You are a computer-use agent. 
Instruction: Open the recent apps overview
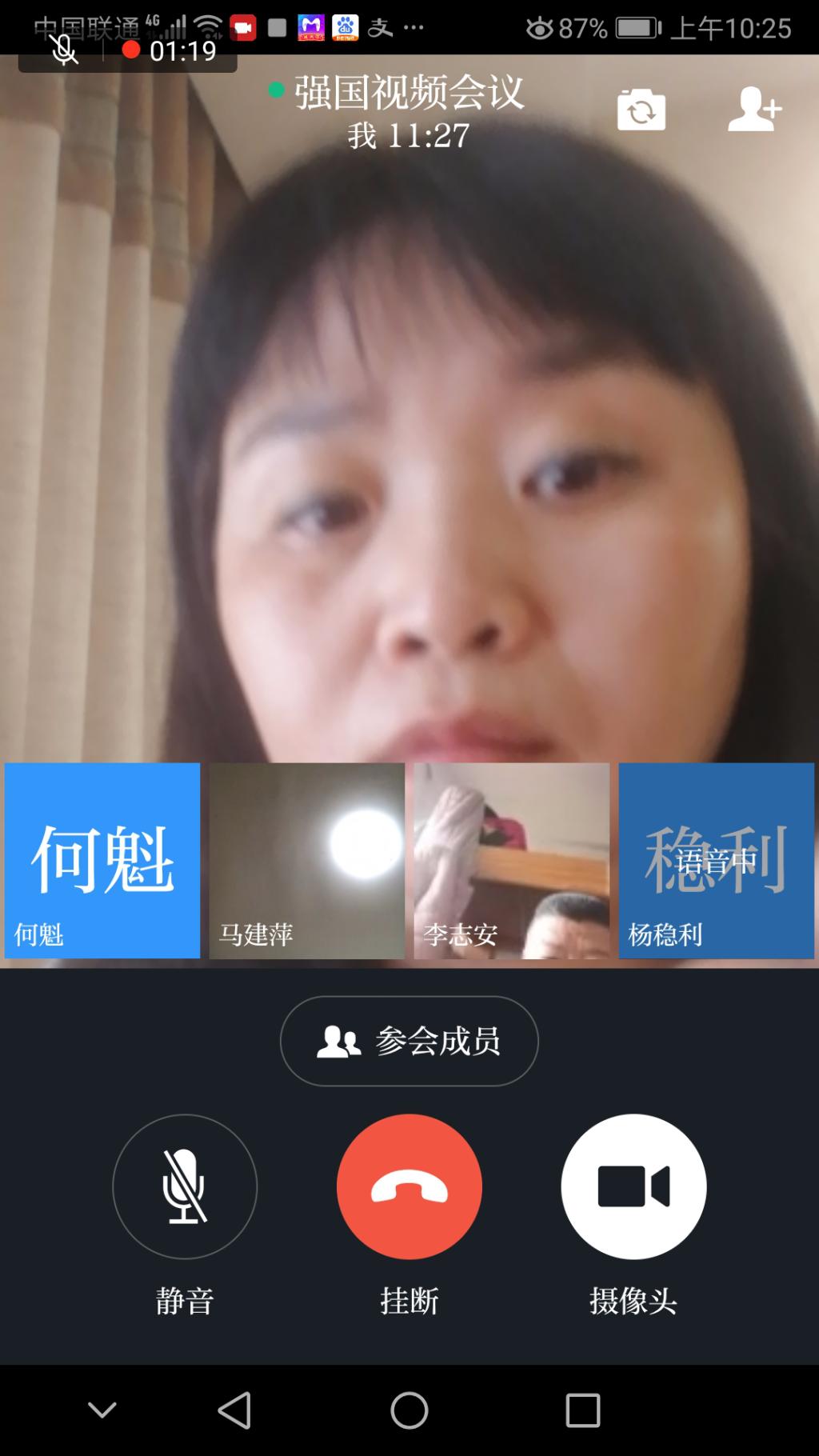pos(582,1410)
